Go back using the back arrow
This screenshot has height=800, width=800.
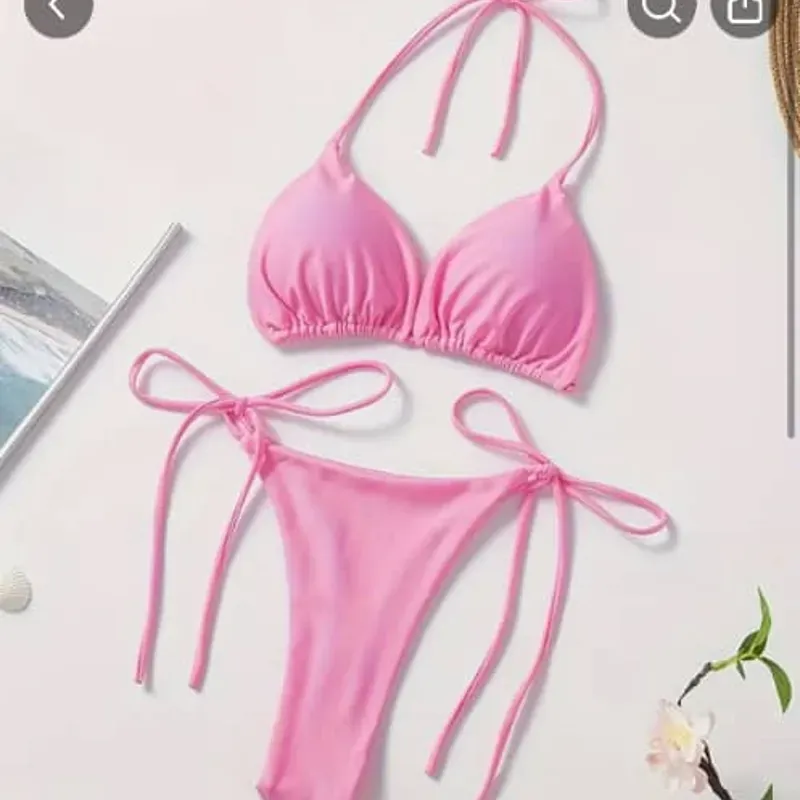point(57,10)
